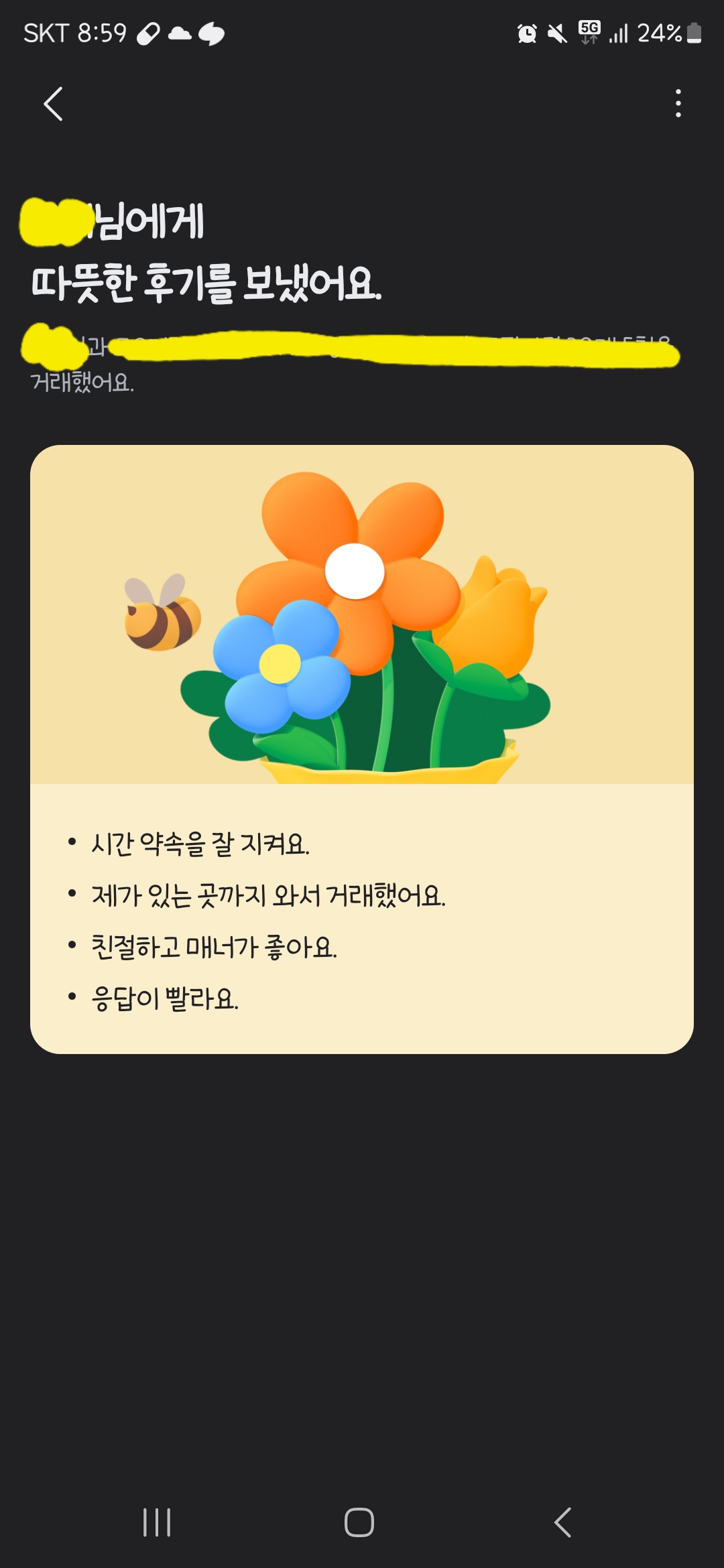Image resolution: width=724 pixels, height=1568 pixels.
Task: Tap the system back button
Action: pos(562,1522)
